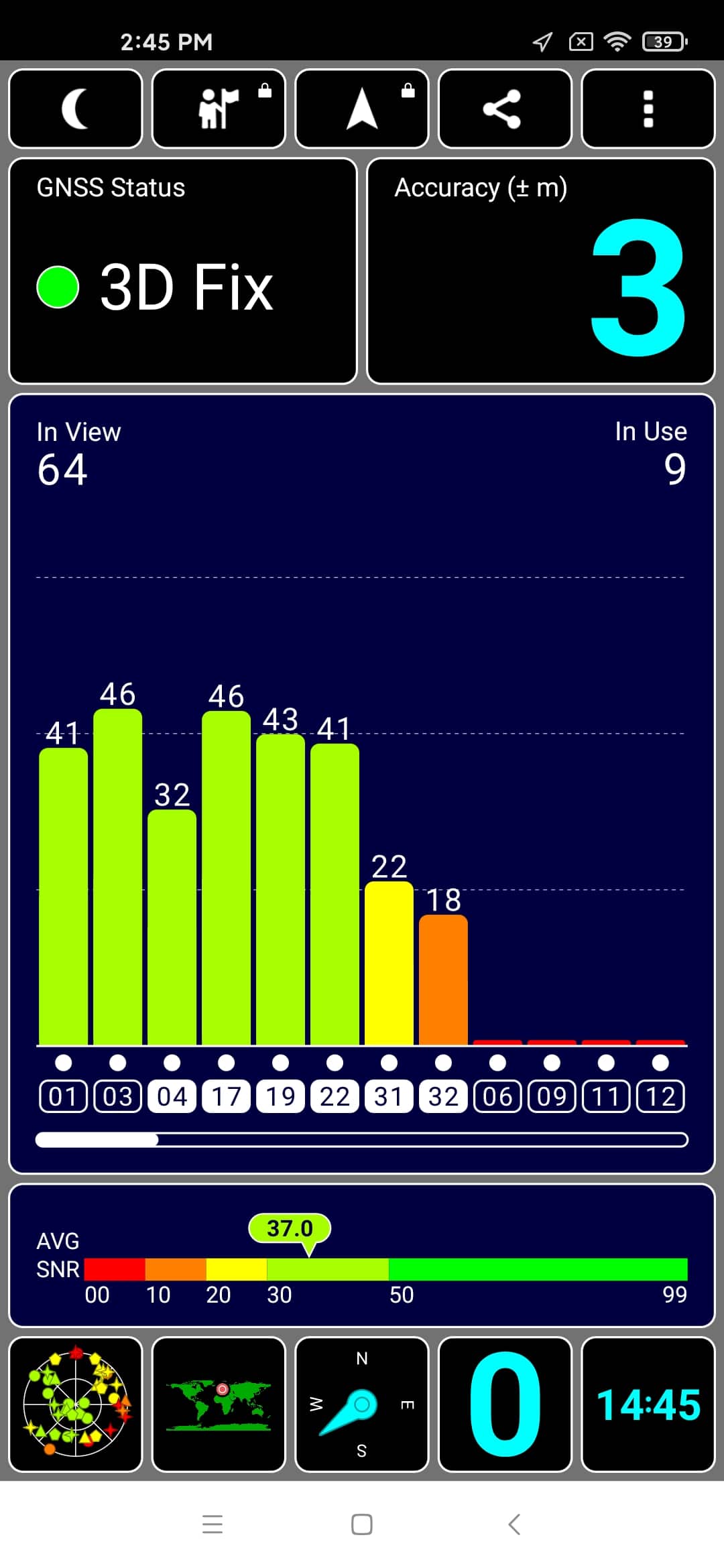Open the GNSS Status 3D Fix tile
724x1568 pixels.
click(183, 271)
